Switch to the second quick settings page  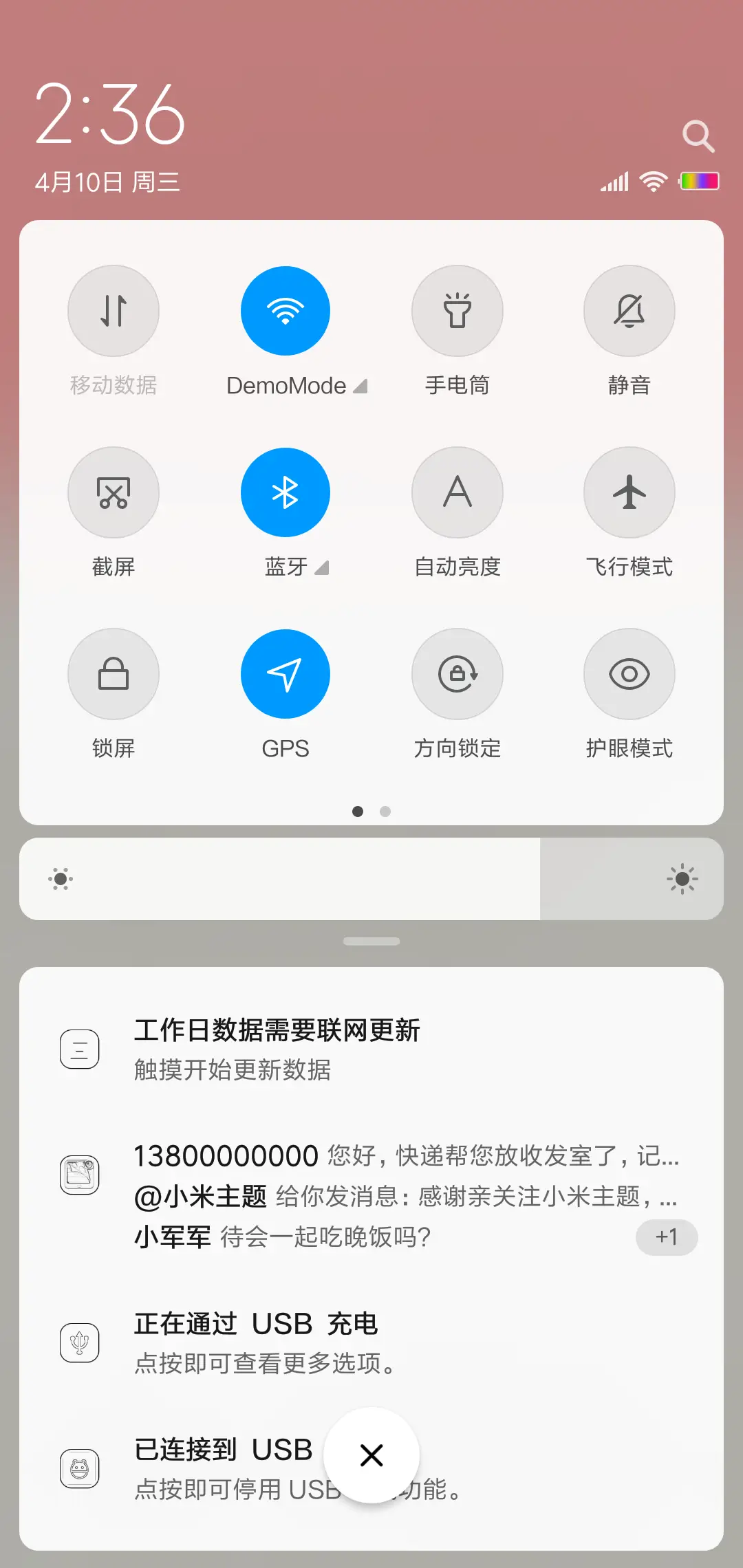click(x=385, y=812)
